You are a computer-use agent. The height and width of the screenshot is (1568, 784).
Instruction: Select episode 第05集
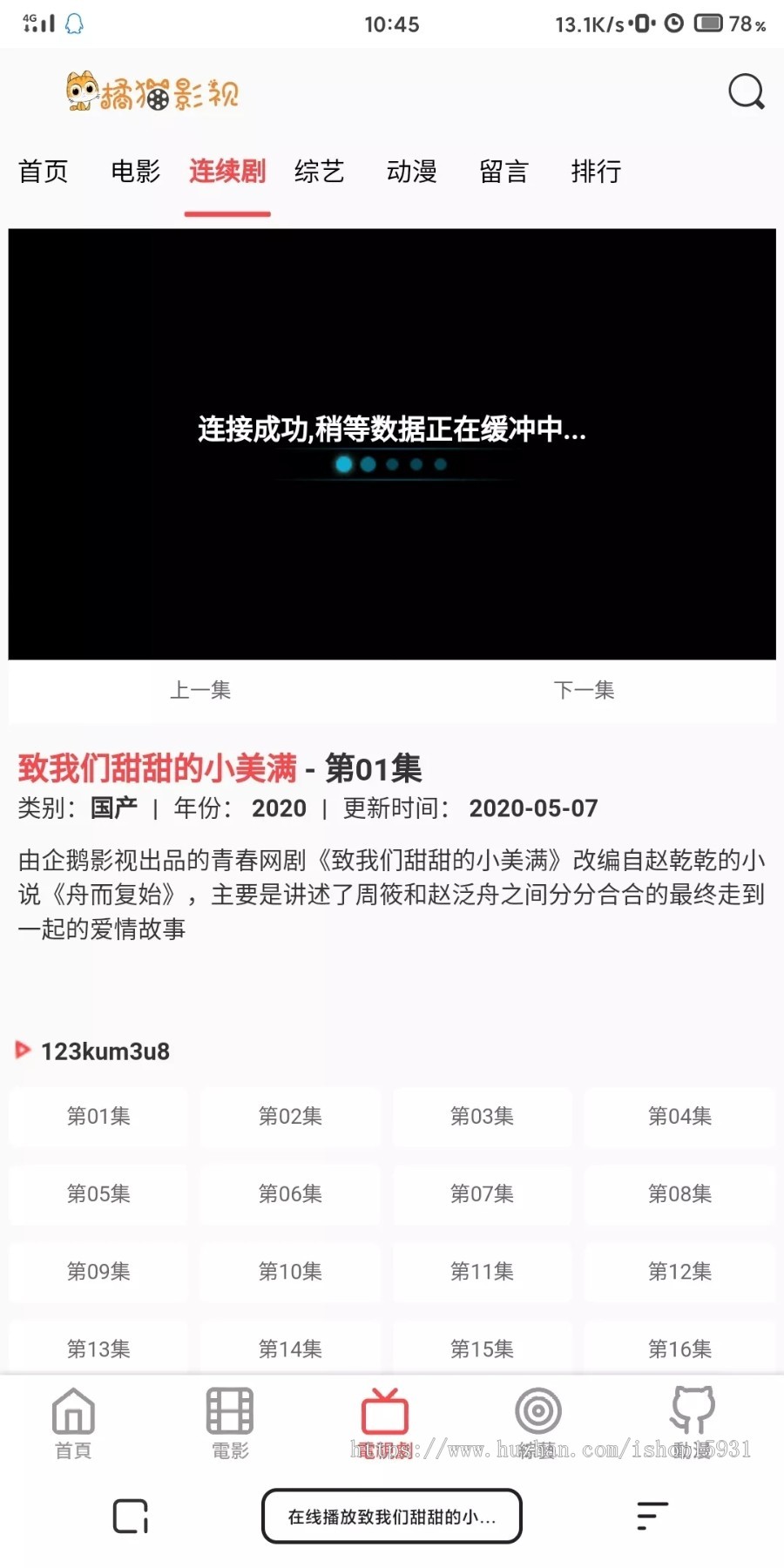coord(98,1193)
